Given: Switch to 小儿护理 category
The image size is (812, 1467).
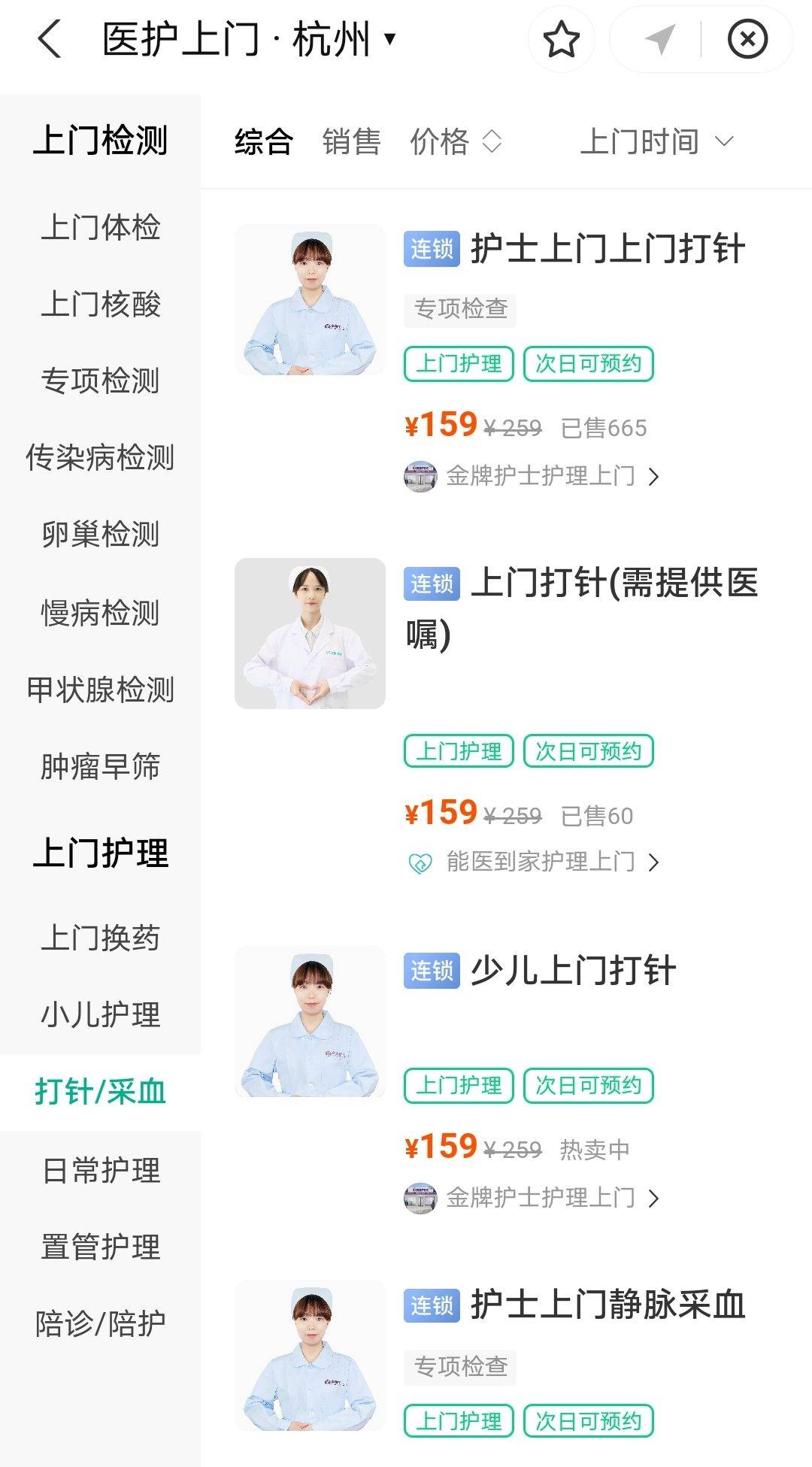Looking at the screenshot, I should pos(100,1014).
